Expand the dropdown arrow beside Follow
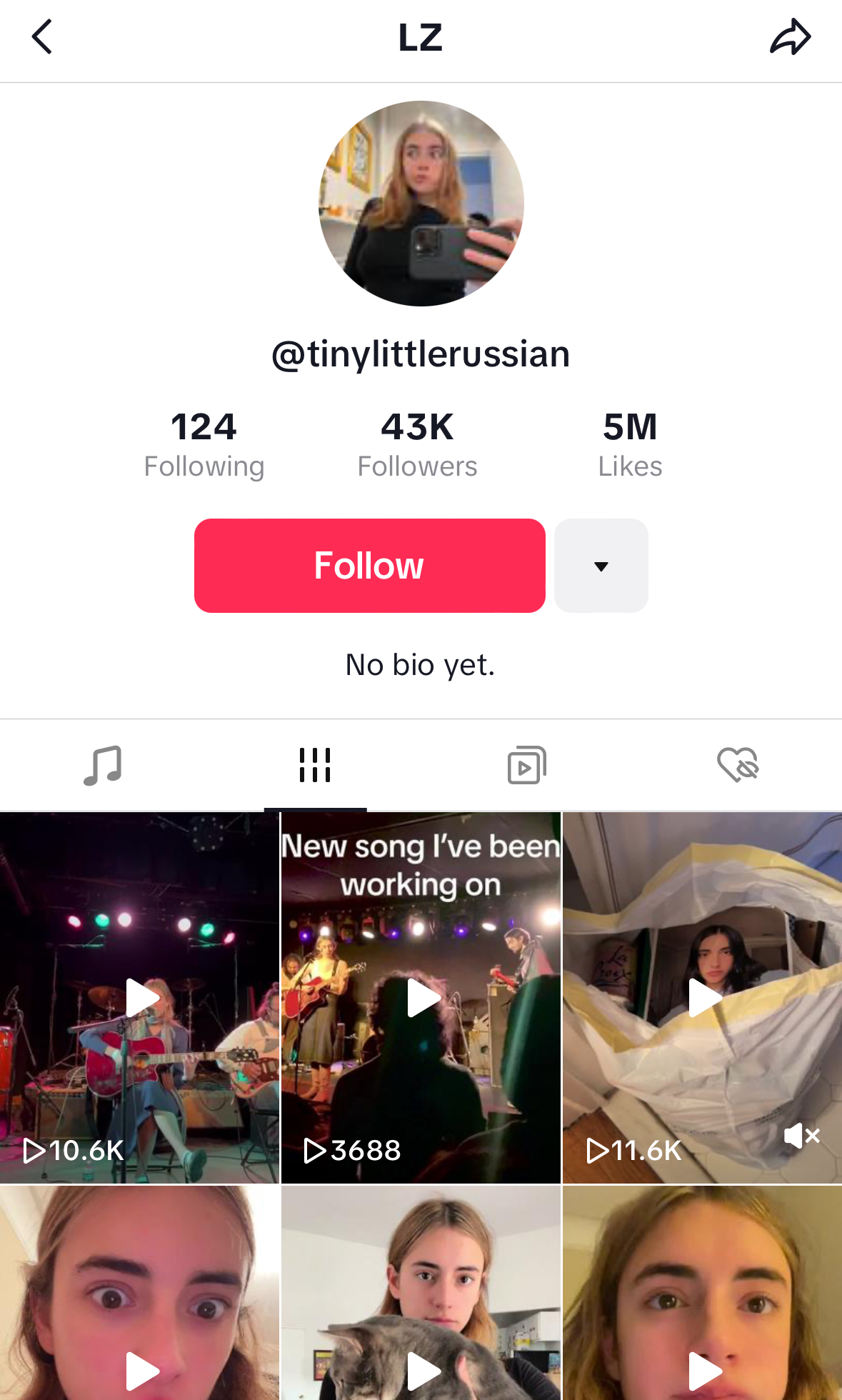Image resolution: width=842 pixels, height=1400 pixels. coord(601,566)
